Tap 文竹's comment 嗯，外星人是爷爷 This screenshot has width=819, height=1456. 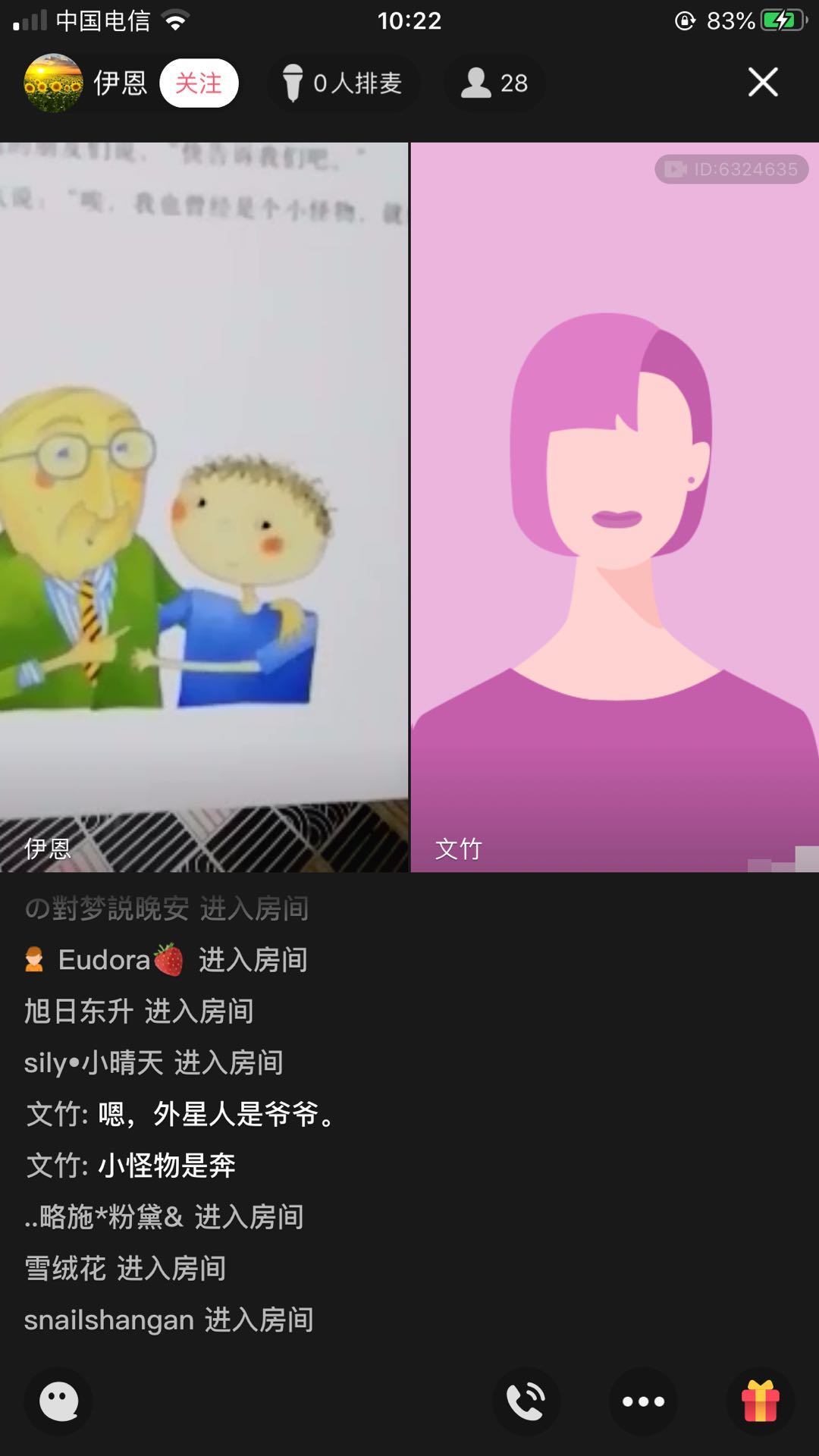[180, 1114]
